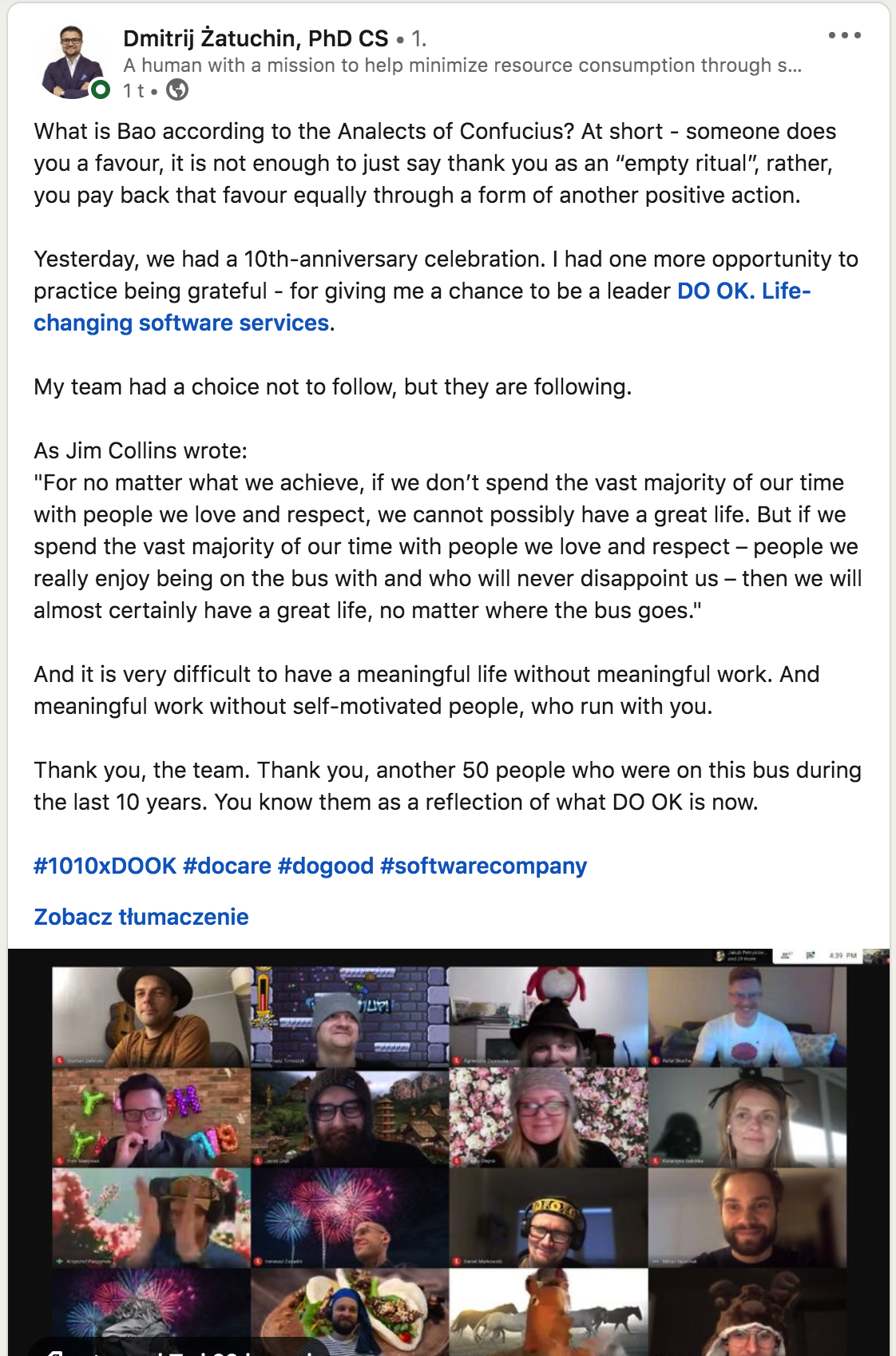This screenshot has width=896, height=1356.
Task: Open the video call group photo
Action: pyautogui.click(x=449, y=1150)
